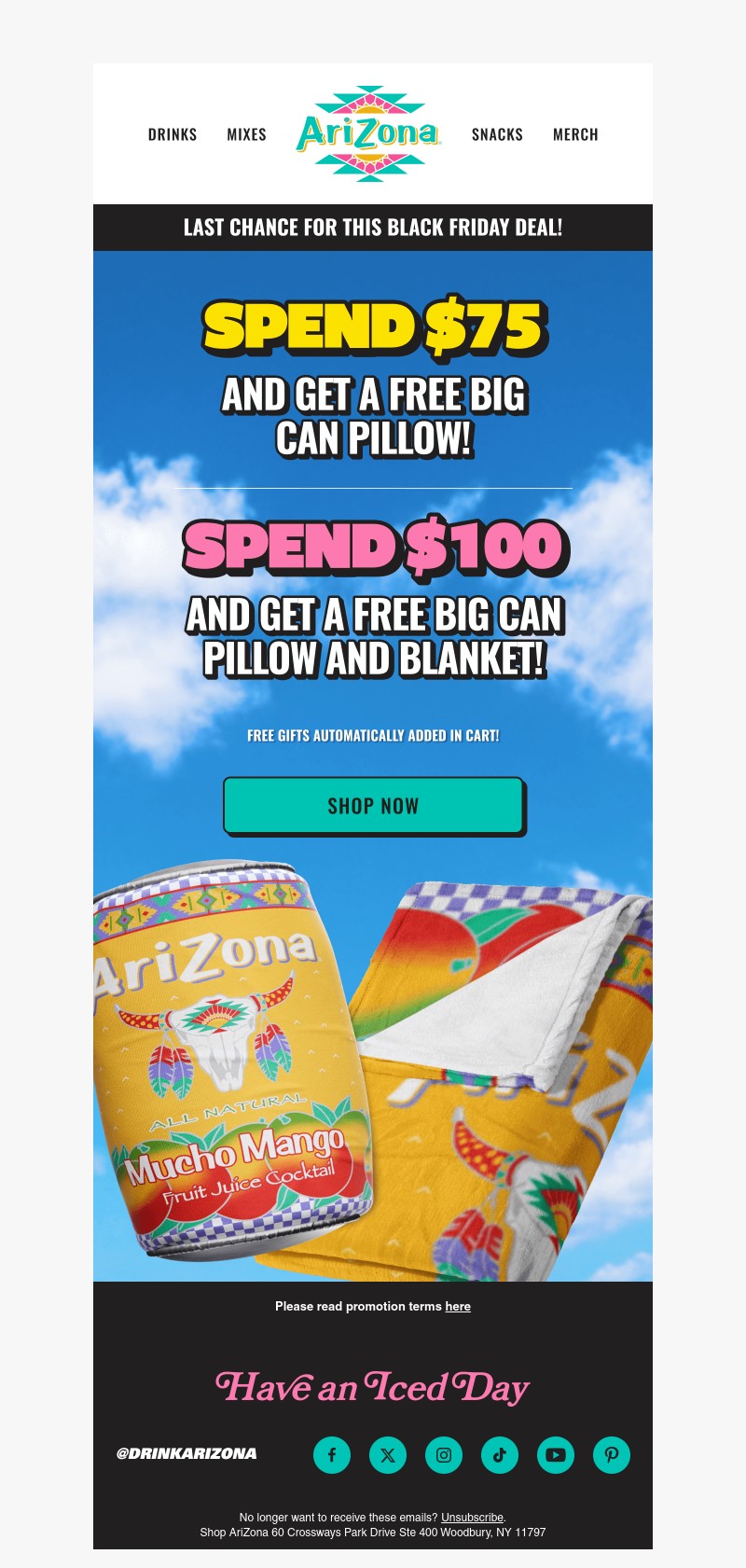The height and width of the screenshot is (1568, 746).
Task: Unsubscribe from these emails
Action: click(x=472, y=1518)
